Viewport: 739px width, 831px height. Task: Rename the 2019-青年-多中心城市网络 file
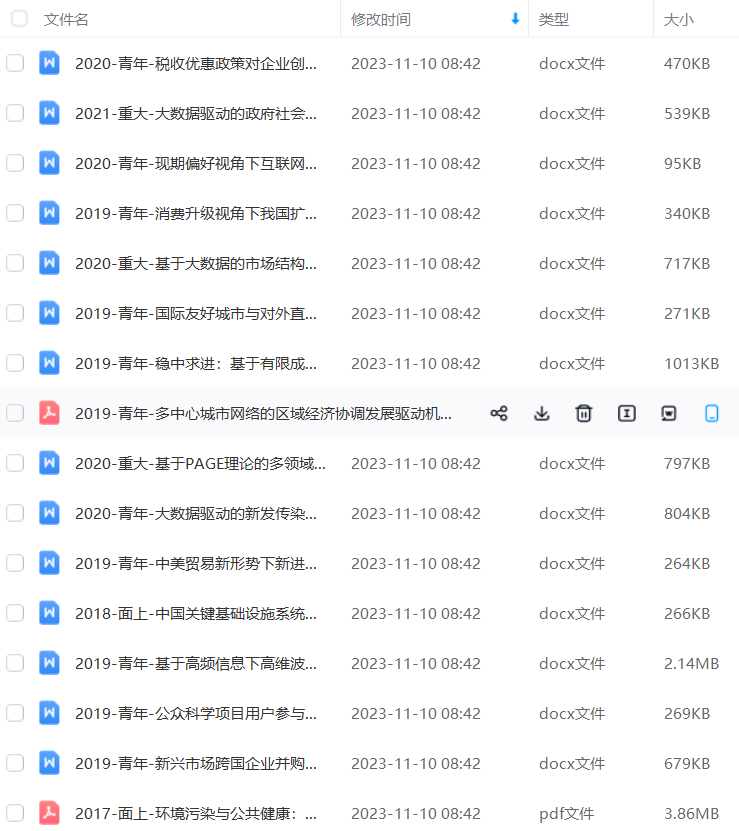click(x=627, y=413)
